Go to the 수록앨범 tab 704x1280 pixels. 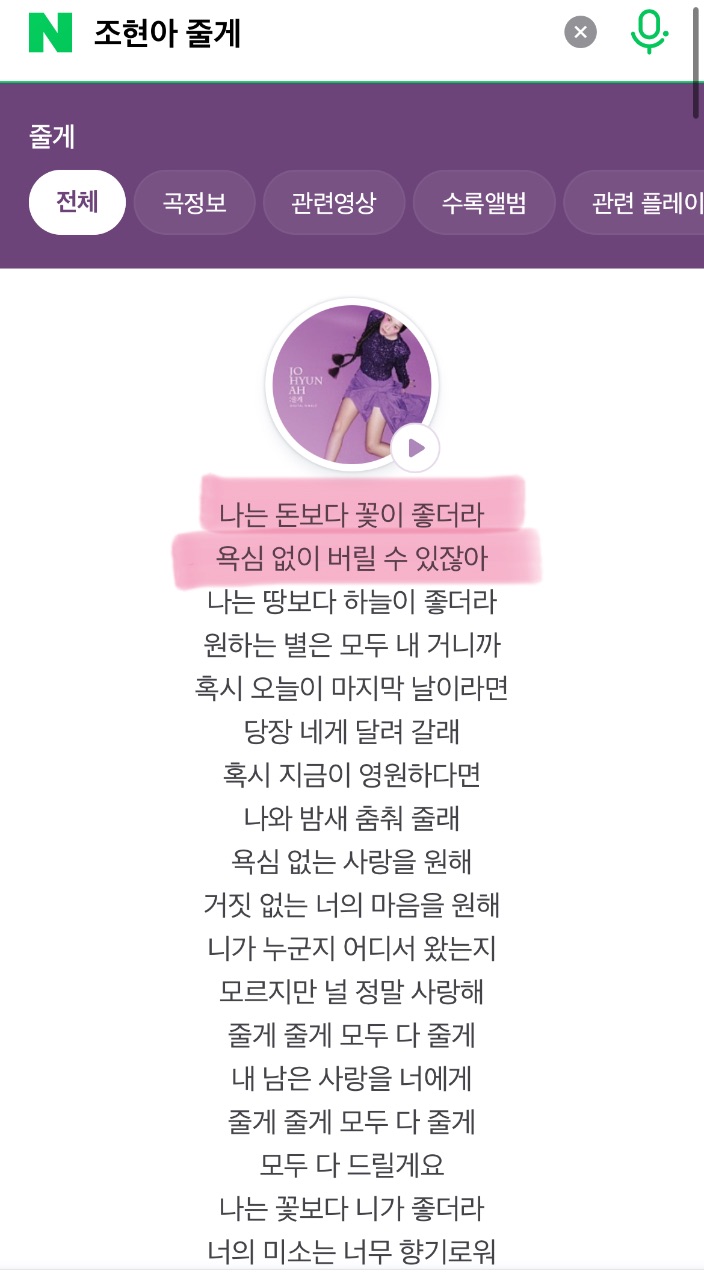tap(484, 203)
